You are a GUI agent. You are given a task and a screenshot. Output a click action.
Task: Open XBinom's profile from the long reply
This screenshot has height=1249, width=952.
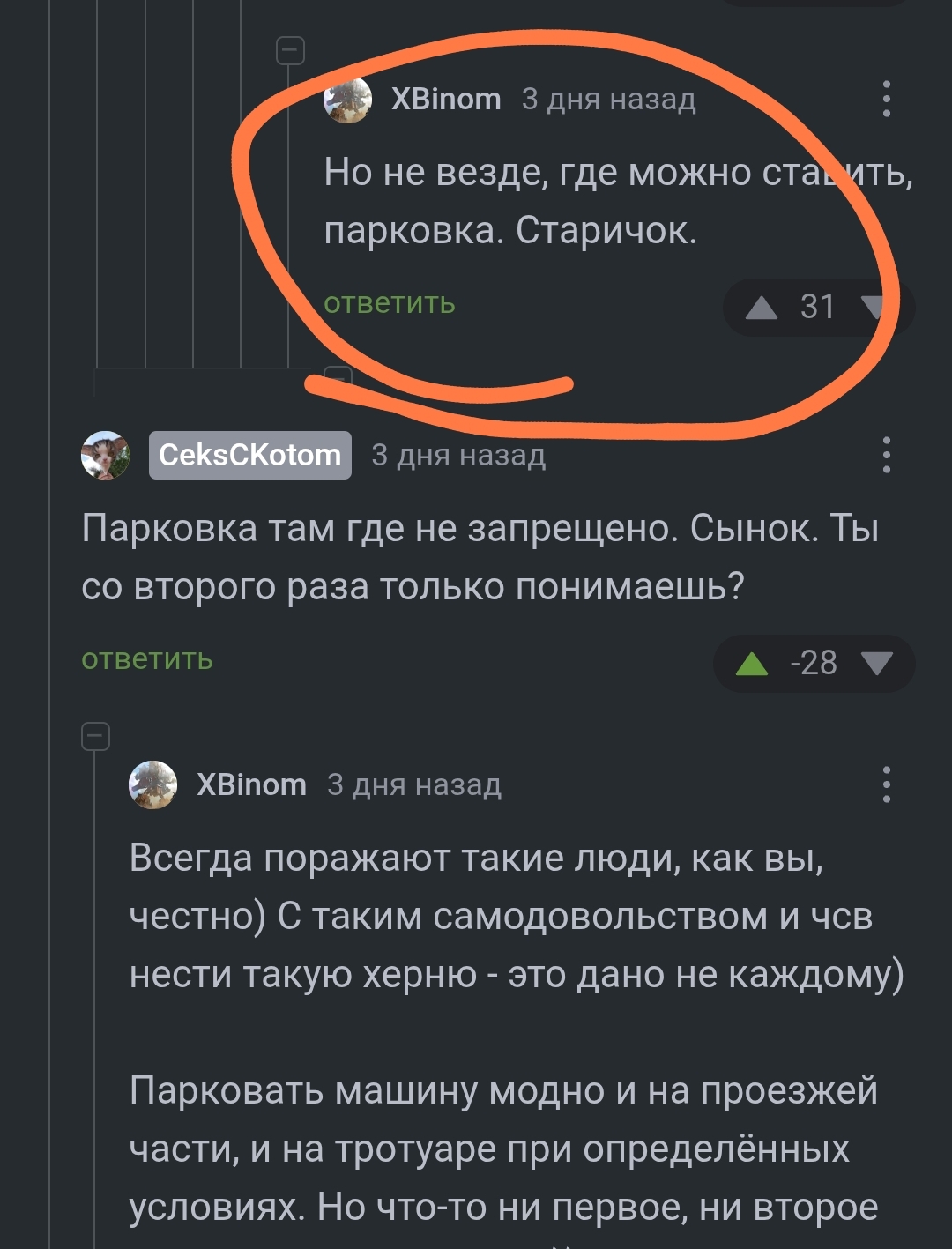pos(251,784)
